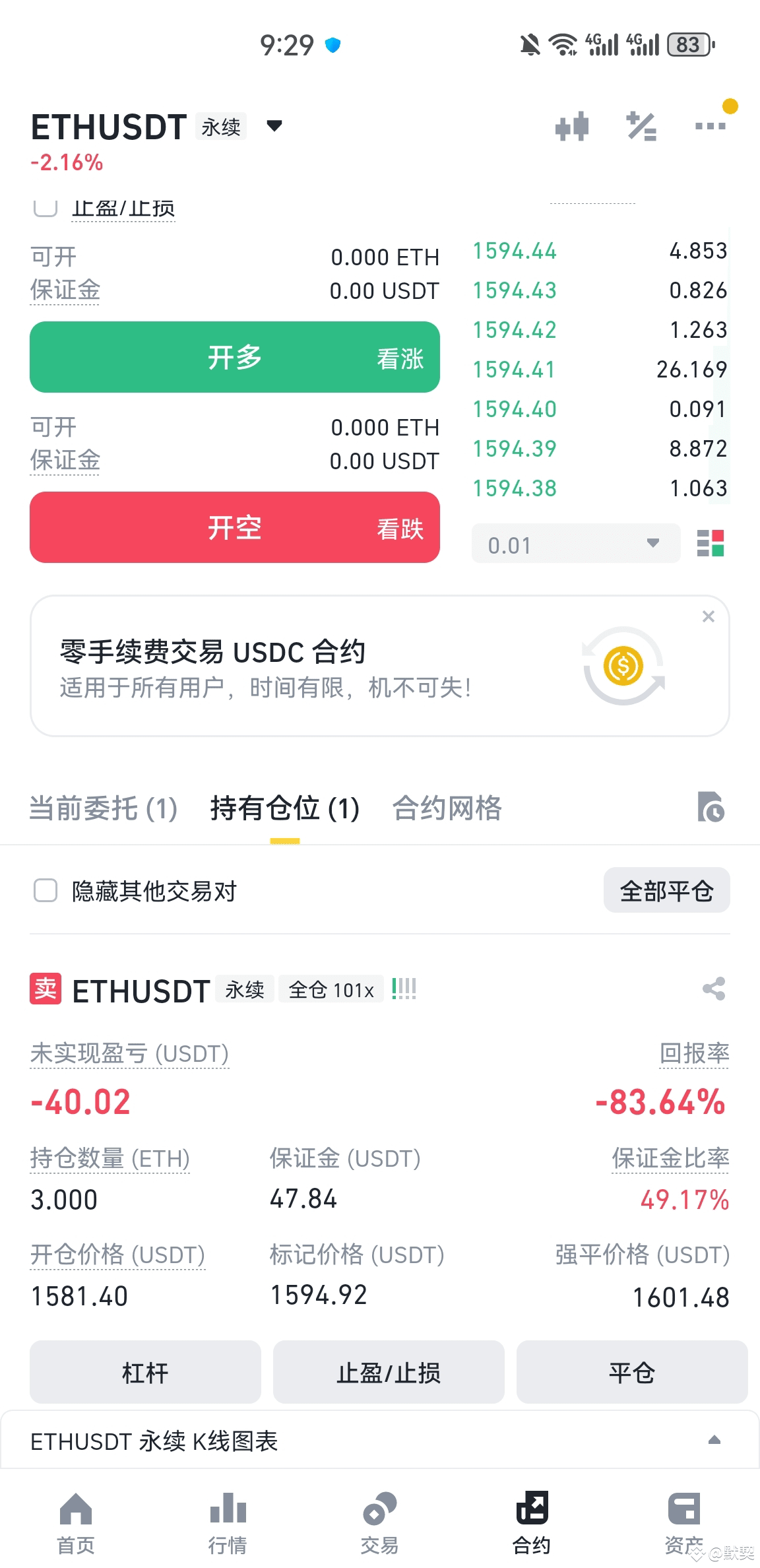Open the candlestick chart view icon
Viewport: 760px width, 1568px height.
click(x=571, y=125)
